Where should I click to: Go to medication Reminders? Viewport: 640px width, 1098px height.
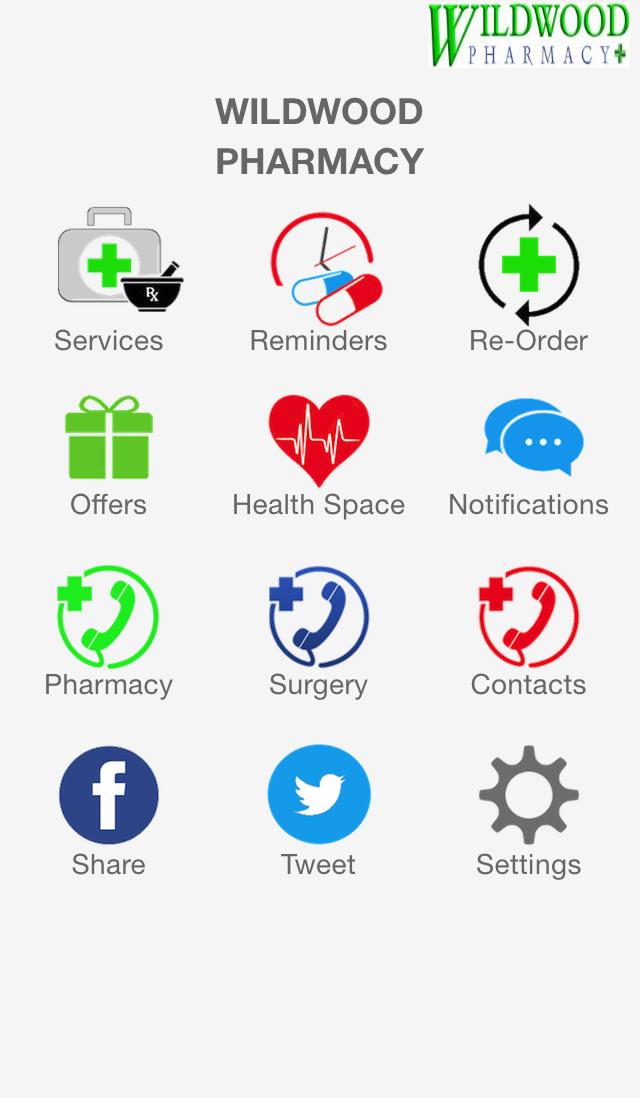click(319, 262)
